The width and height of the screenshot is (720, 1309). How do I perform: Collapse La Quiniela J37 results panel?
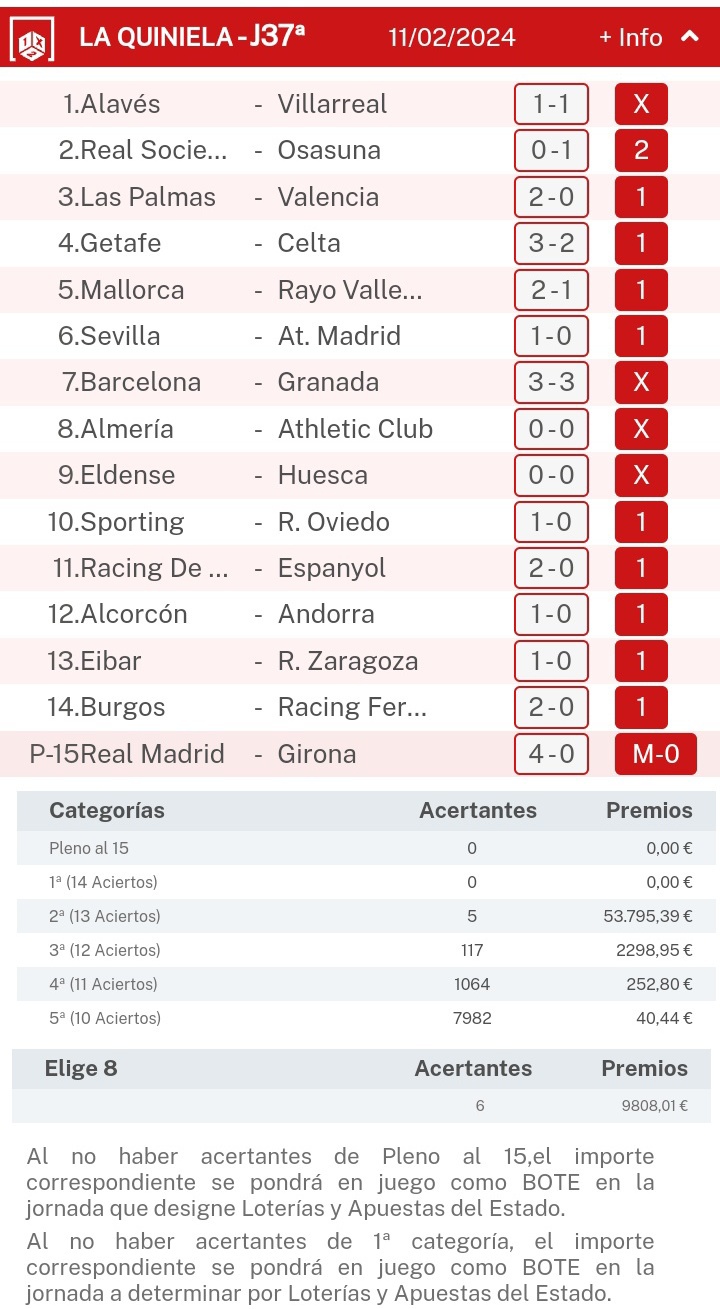click(690, 37)
